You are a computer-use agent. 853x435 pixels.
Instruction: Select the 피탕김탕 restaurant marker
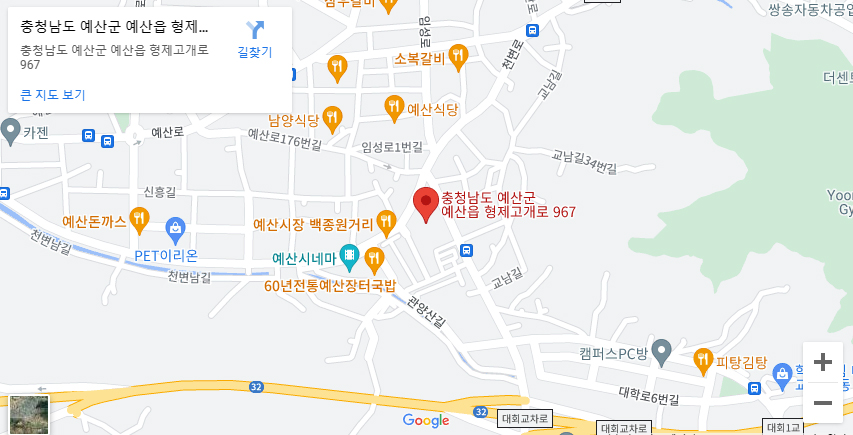point(703,358)
